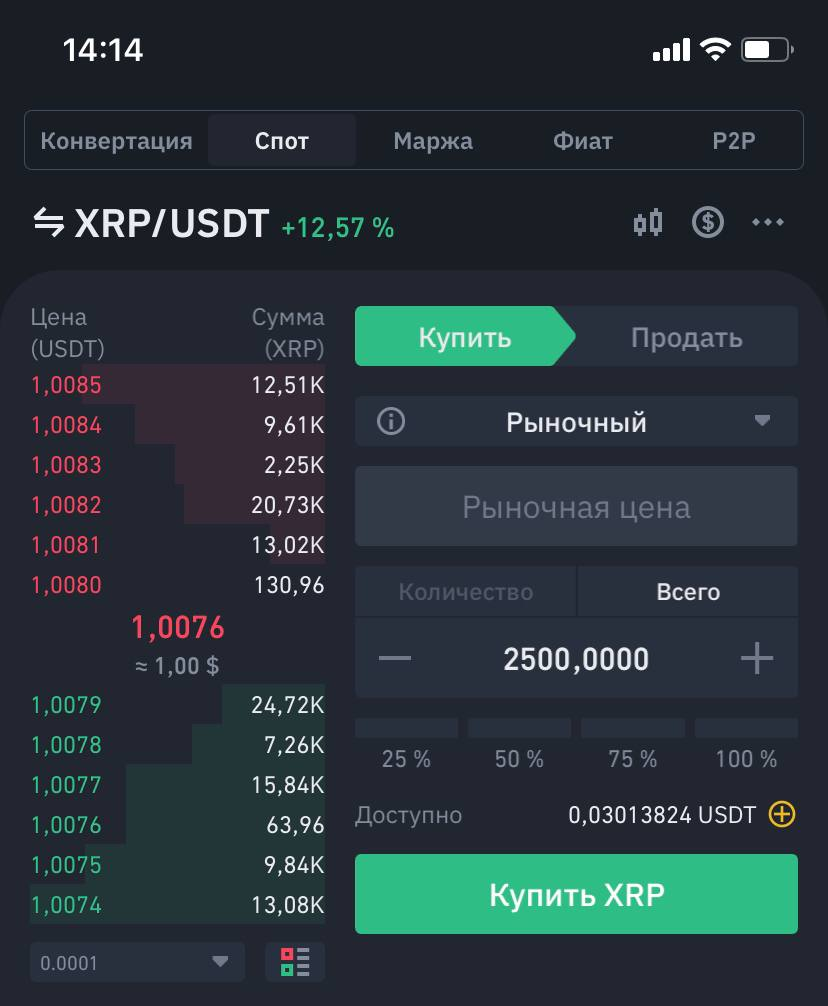828x1006 pixels.
Task: Change trading pair XRP/USDT
Action: click(x=152, y=224)
